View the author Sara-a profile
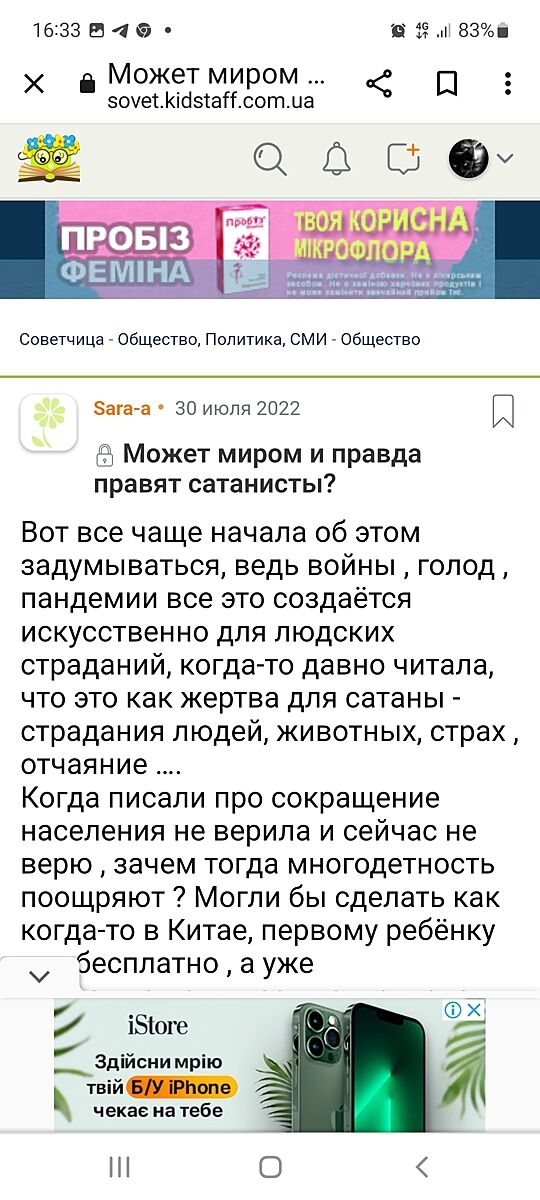540x1200 pixels. [x=122, y=408]
